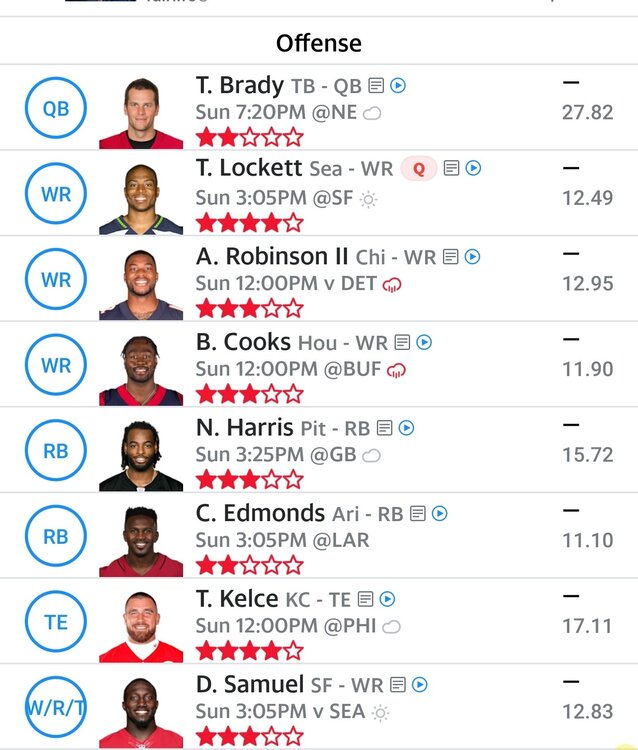Show news notes for N. Harris
This screenshot has height=750, width=638.
(385, 428)
